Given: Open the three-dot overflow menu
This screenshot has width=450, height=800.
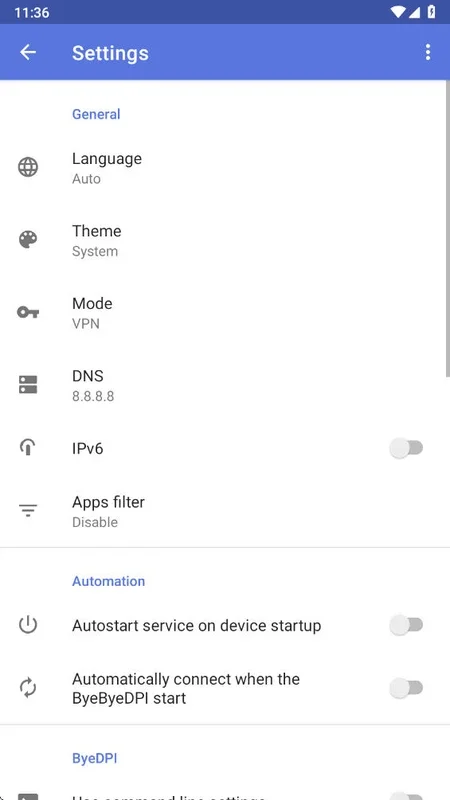Looking at the screenshot, I should point(428,52).
